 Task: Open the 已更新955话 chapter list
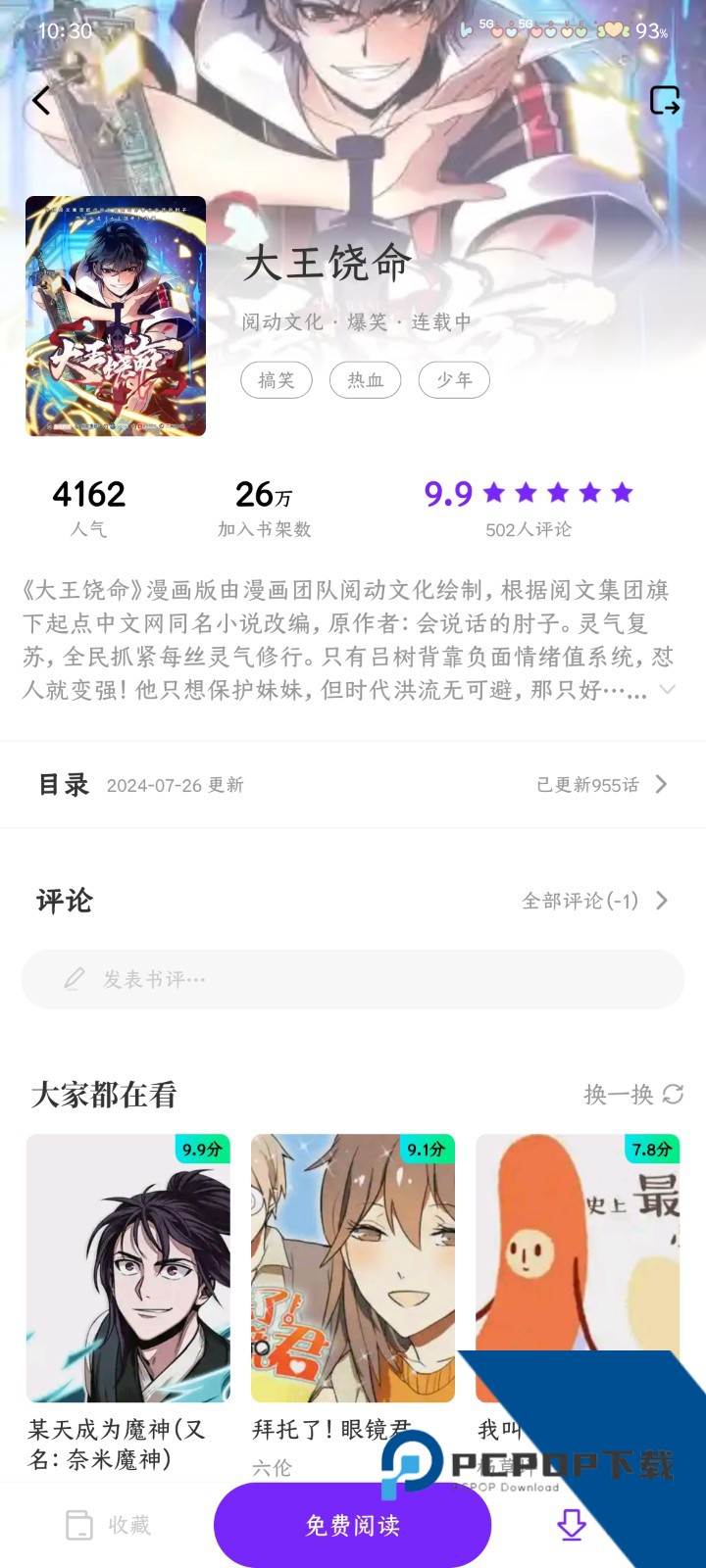[593, 784]
